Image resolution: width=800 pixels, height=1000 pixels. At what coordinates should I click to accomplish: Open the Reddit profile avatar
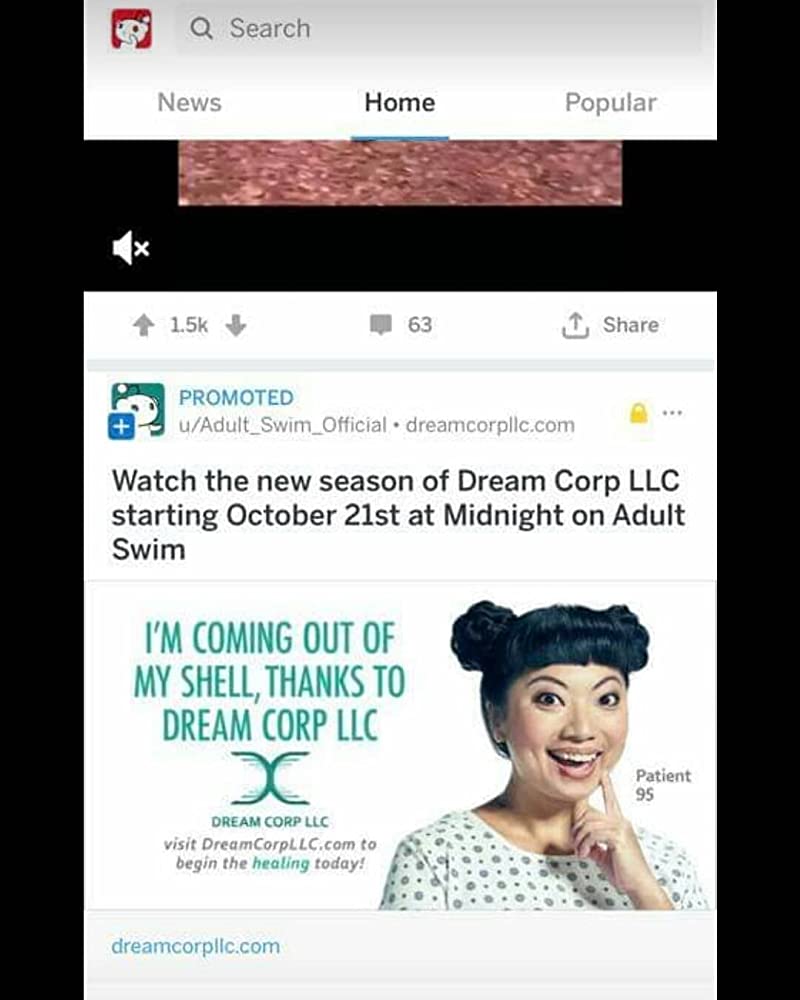(x=131, y=29)
